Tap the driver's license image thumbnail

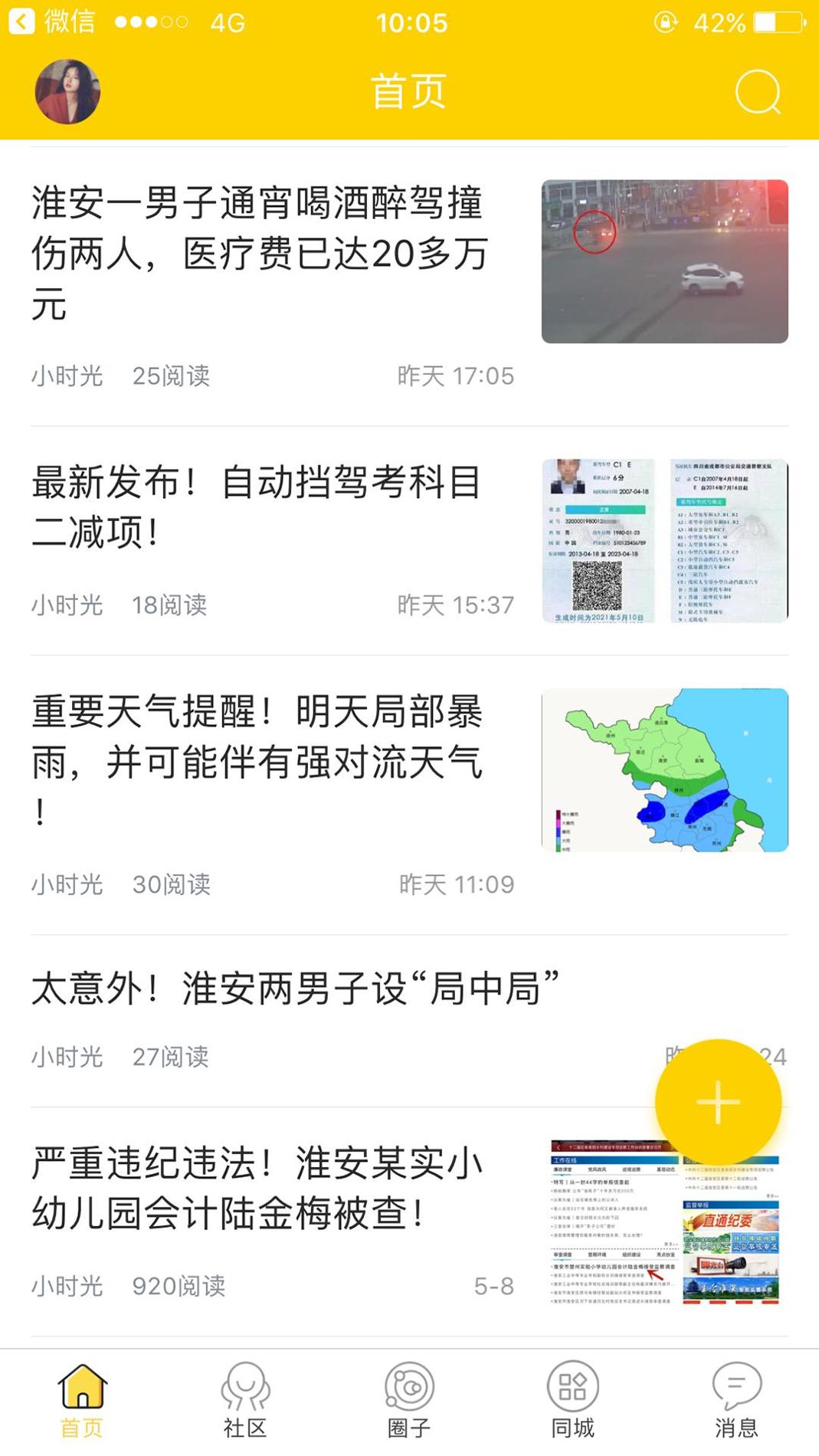click(x=665, y=540)
